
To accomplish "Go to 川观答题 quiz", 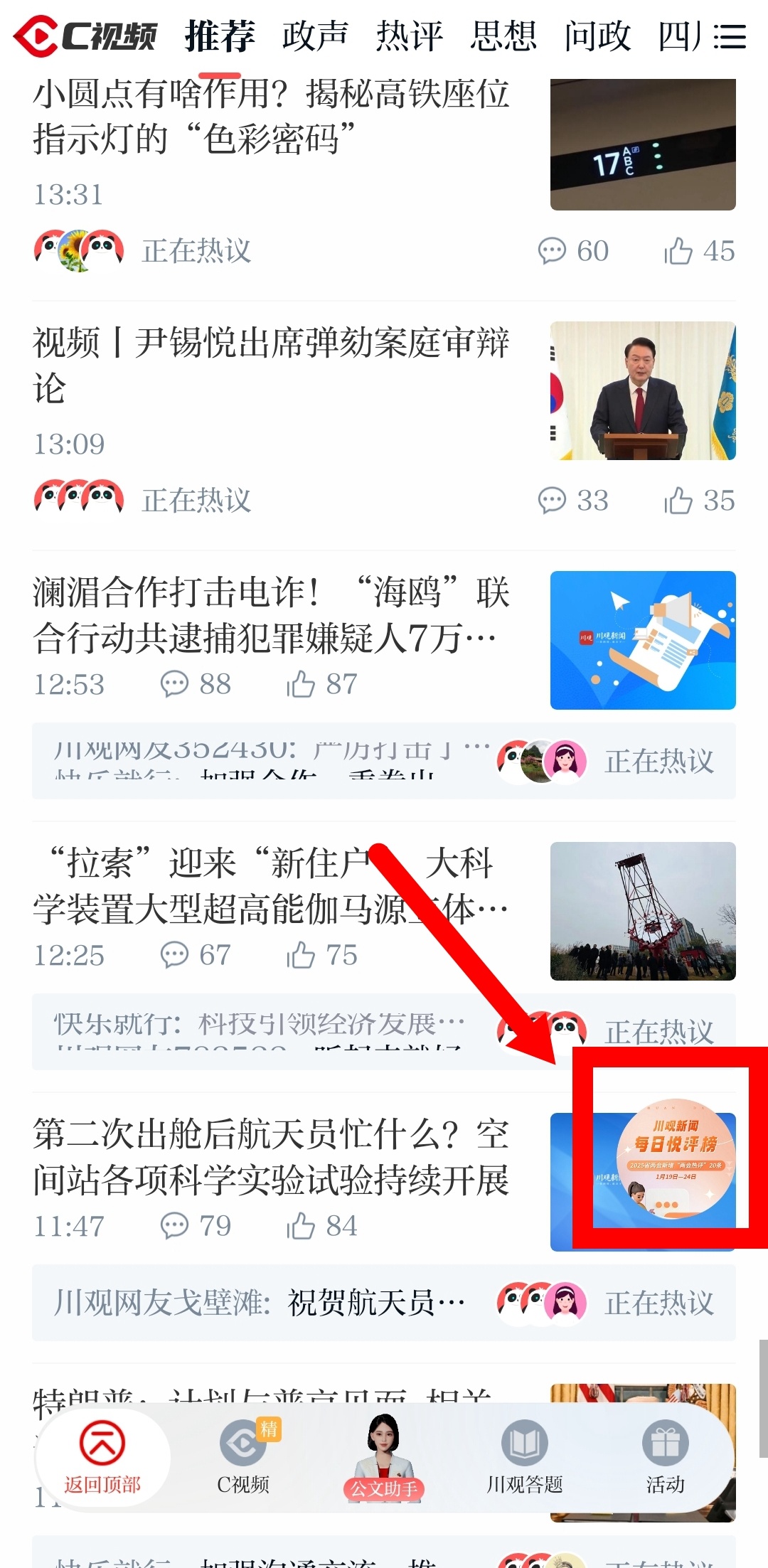I will tap(525, 1456).
